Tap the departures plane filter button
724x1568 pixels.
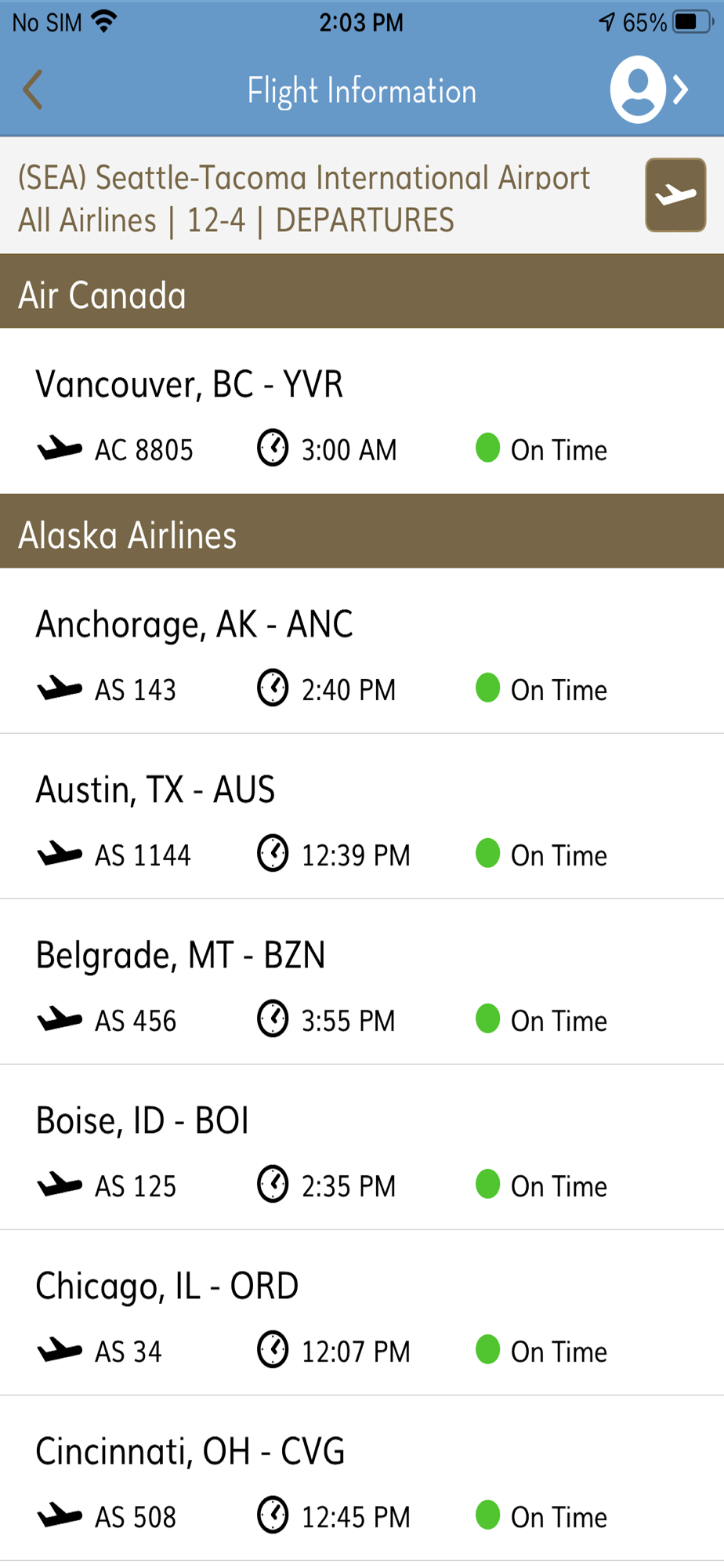point(675,195)
